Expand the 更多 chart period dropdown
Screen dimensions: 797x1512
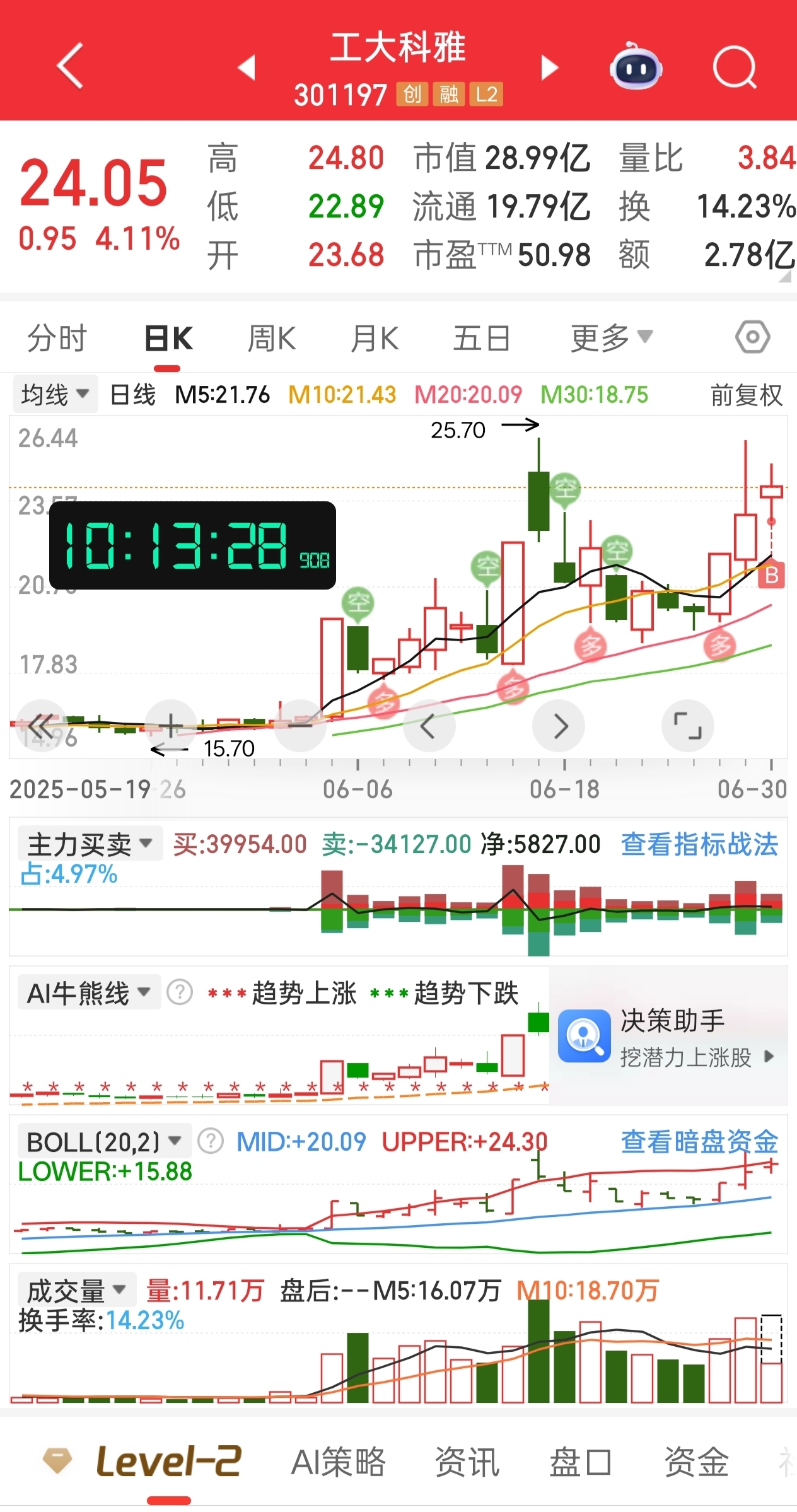[x=612, y=339]
